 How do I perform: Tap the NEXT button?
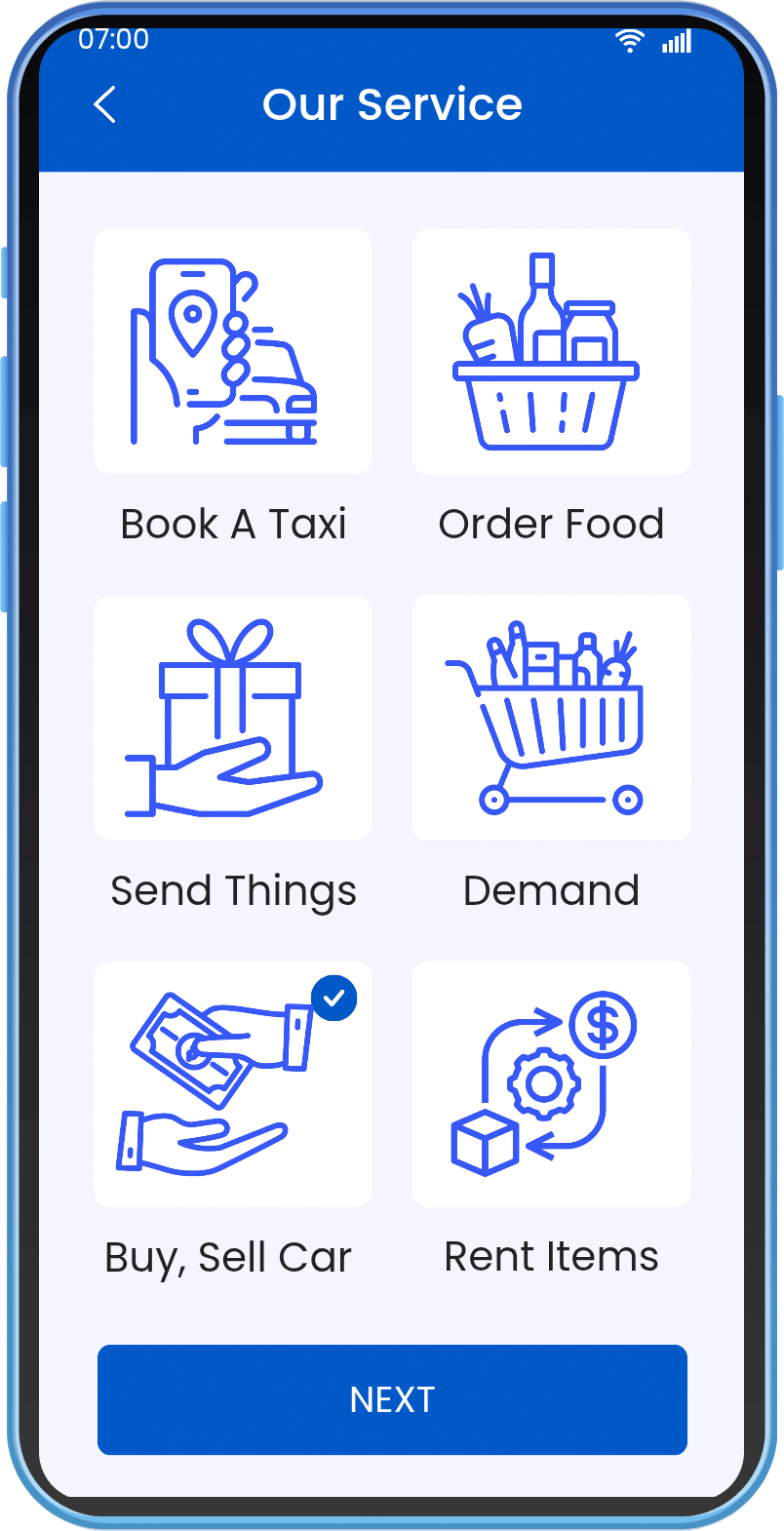(392, 1399)
